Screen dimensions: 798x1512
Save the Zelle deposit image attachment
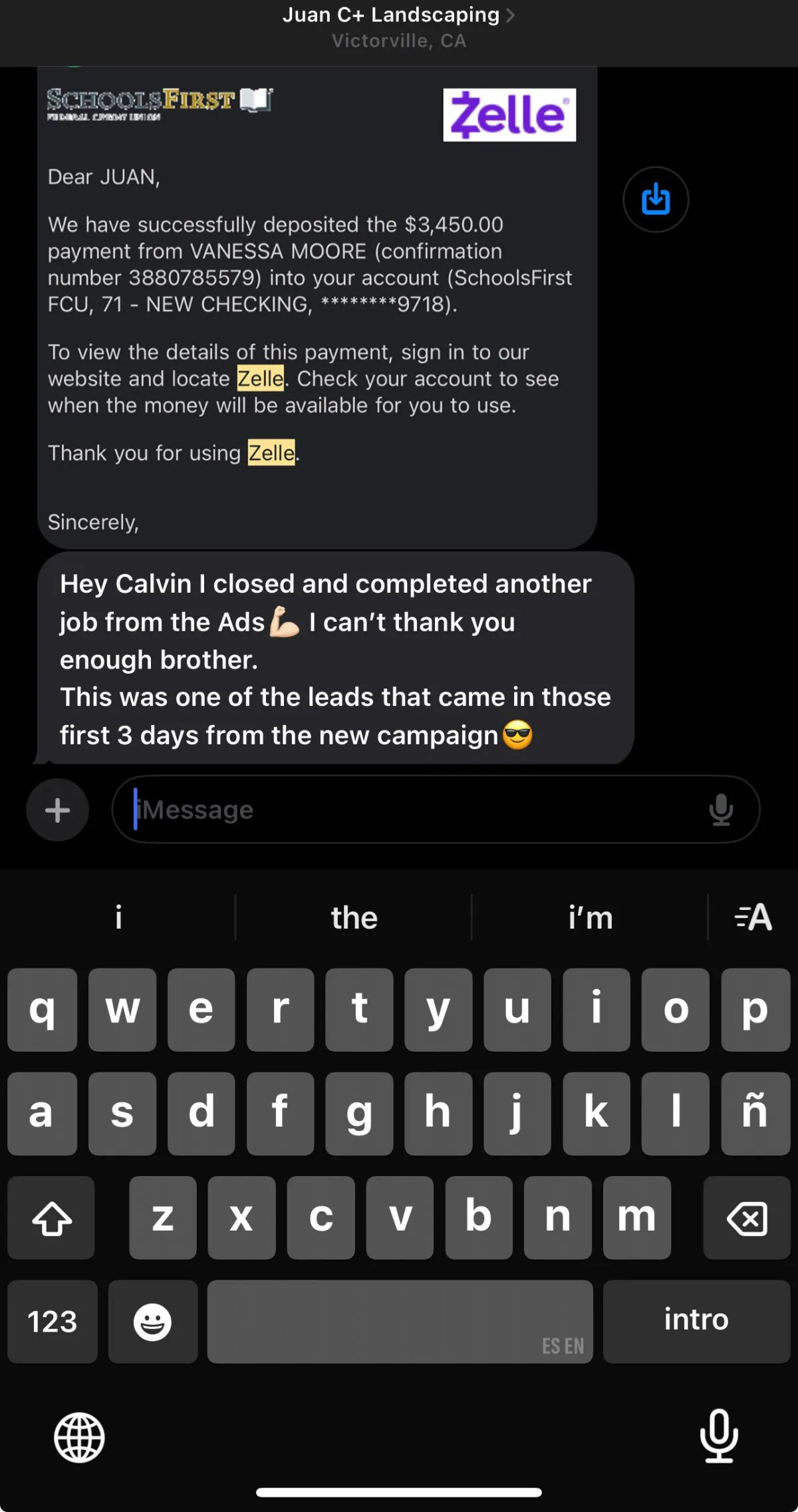coord(656,200)
